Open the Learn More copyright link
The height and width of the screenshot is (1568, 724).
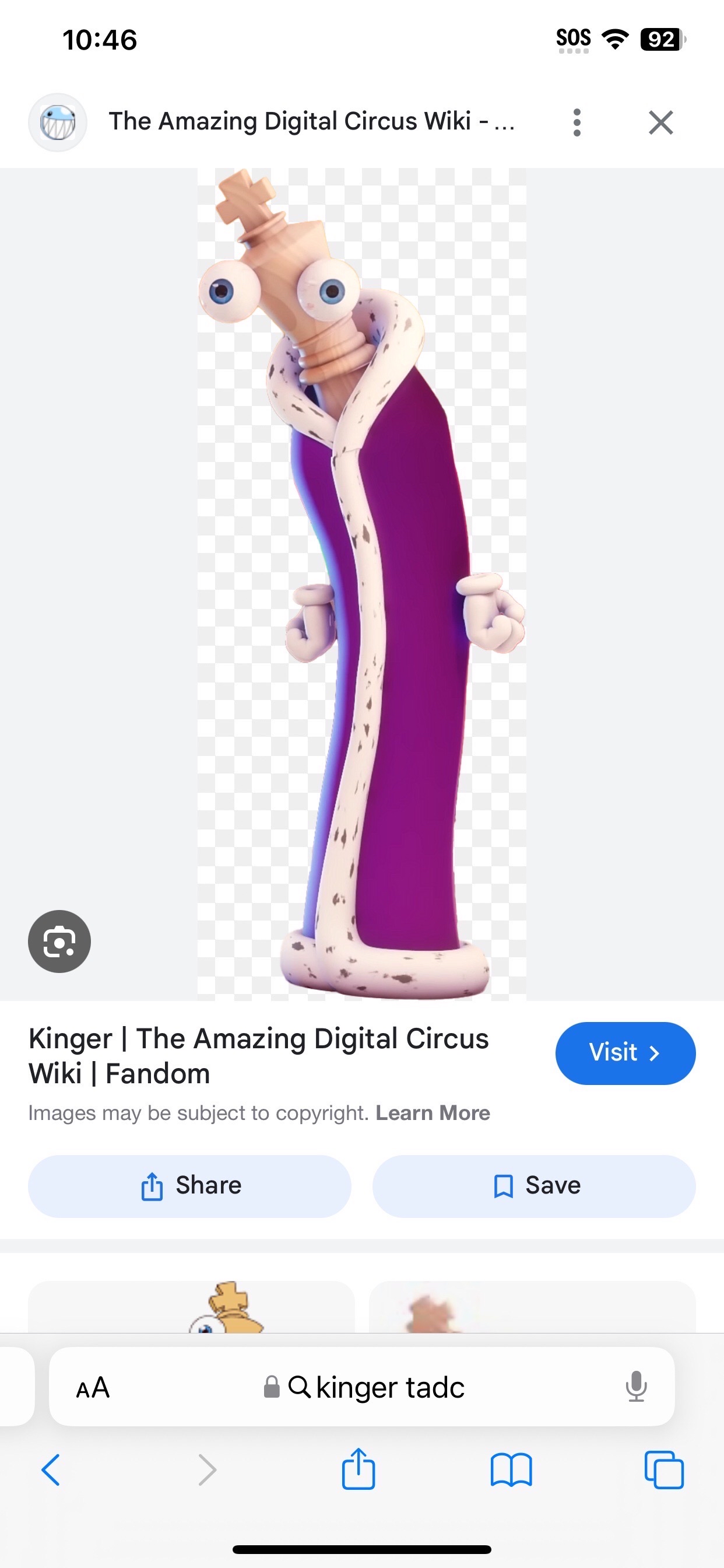pyautogui.click(x=433, y=1112)
